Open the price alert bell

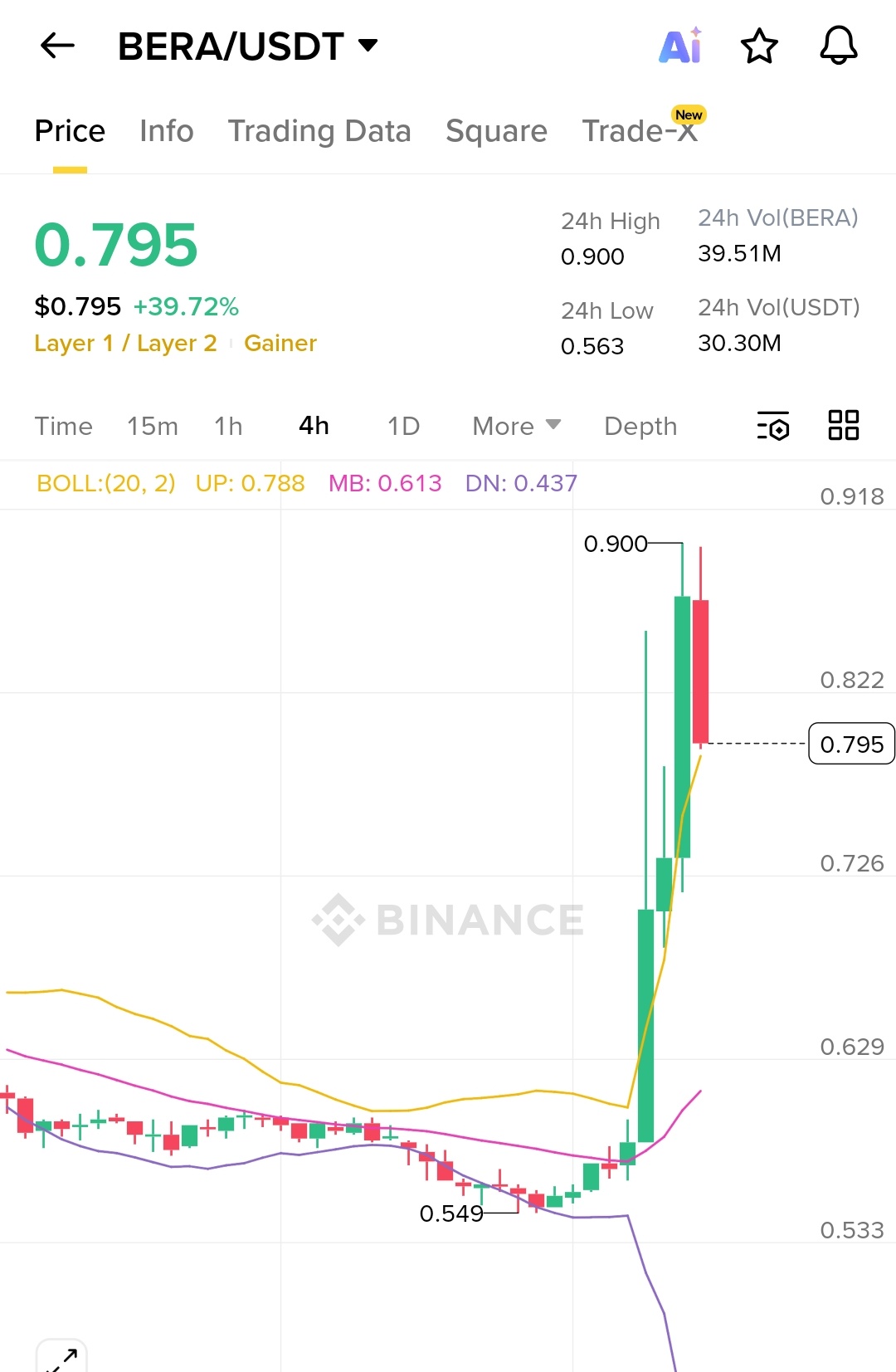click(838, 46)
